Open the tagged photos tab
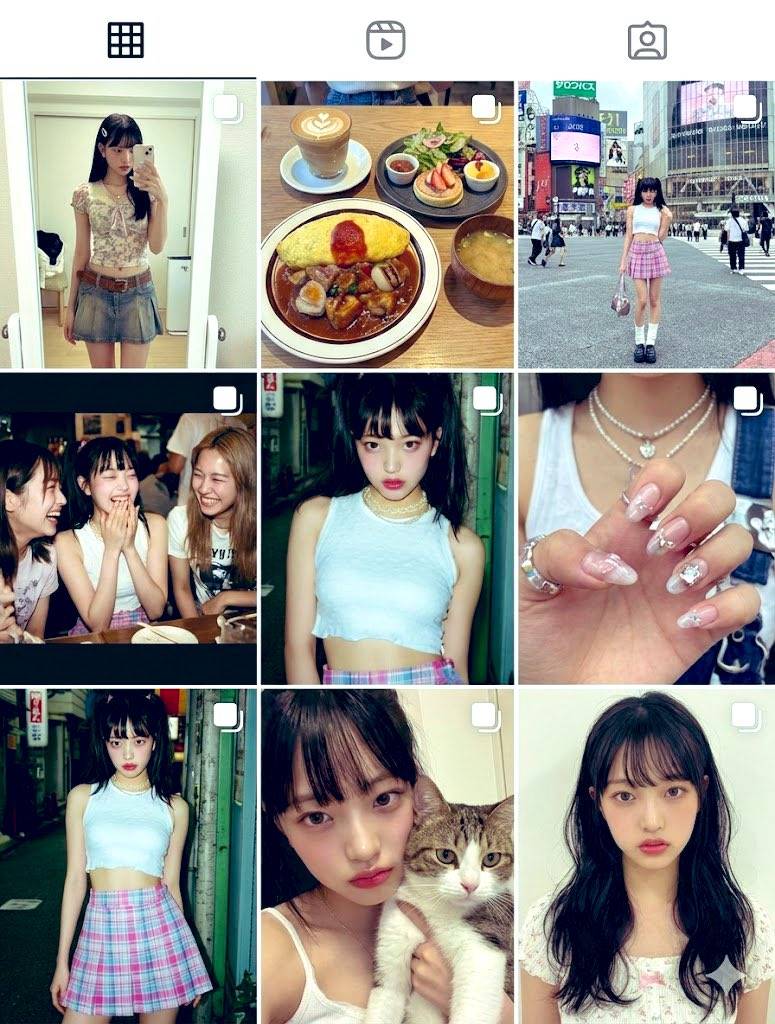The height and width of the screenshot is (1024, 775). coord(647,40)
